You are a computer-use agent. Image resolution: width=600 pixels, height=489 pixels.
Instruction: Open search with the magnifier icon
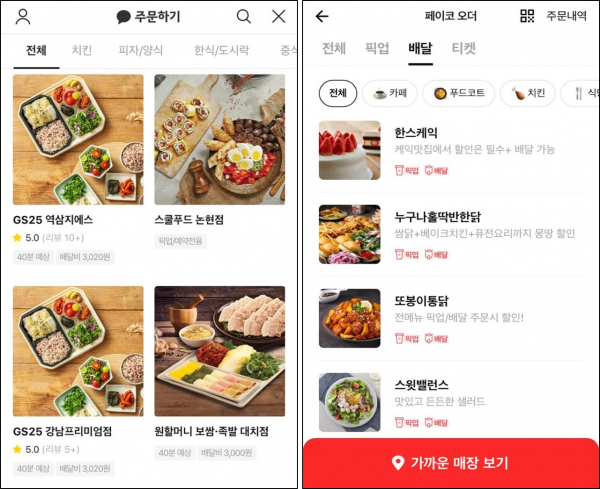[x=244, y=16]
